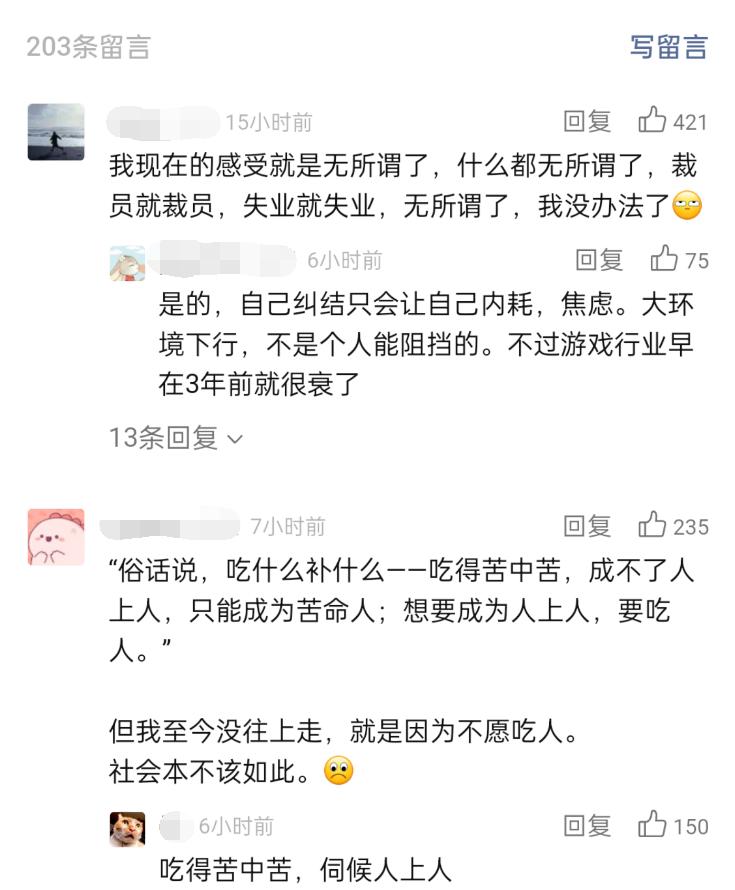Like the reply with 75 likes
Screen dimensions: 735x890
(x=680, y=260)
